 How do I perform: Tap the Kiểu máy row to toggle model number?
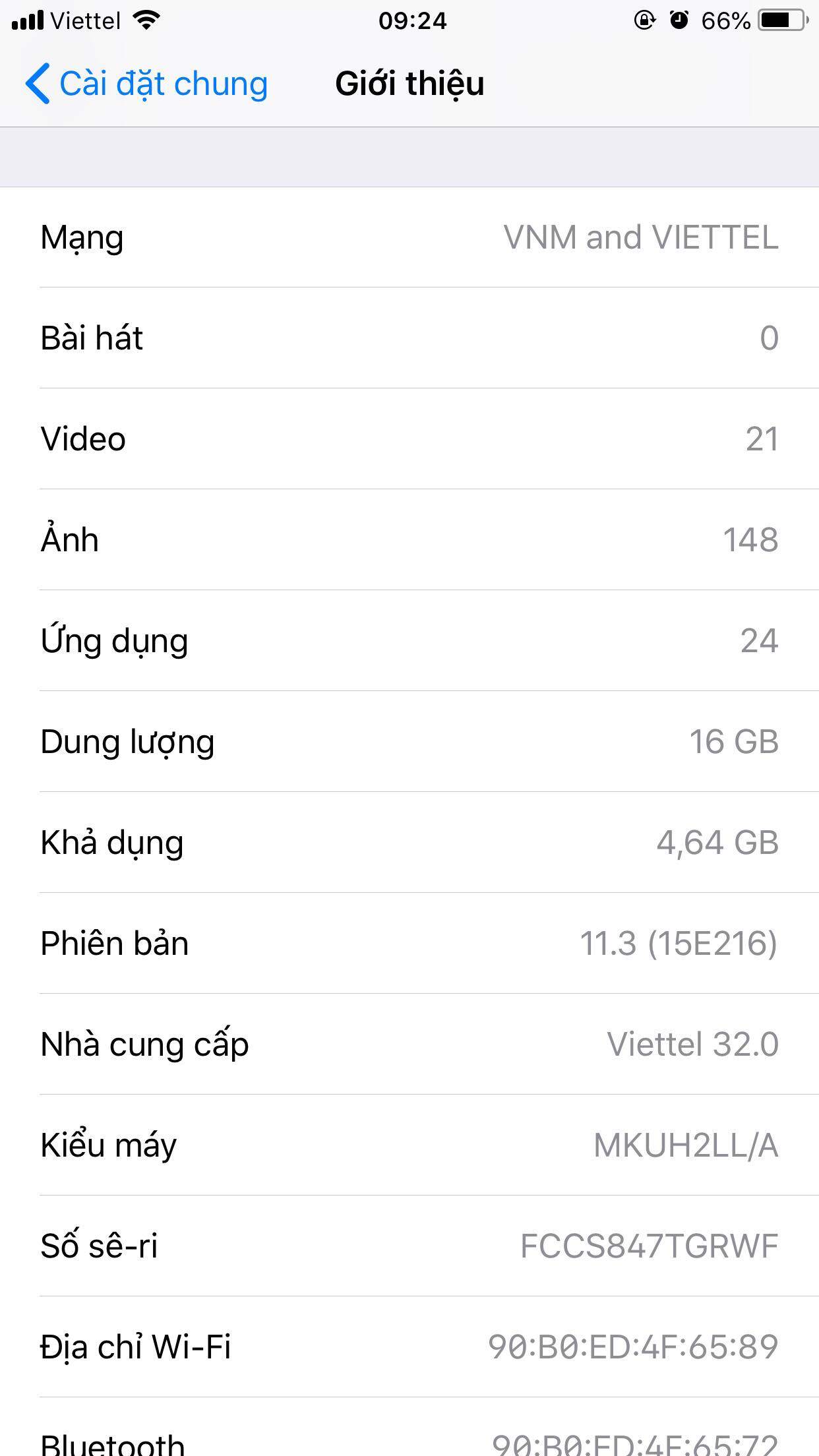click(409, 1145)
